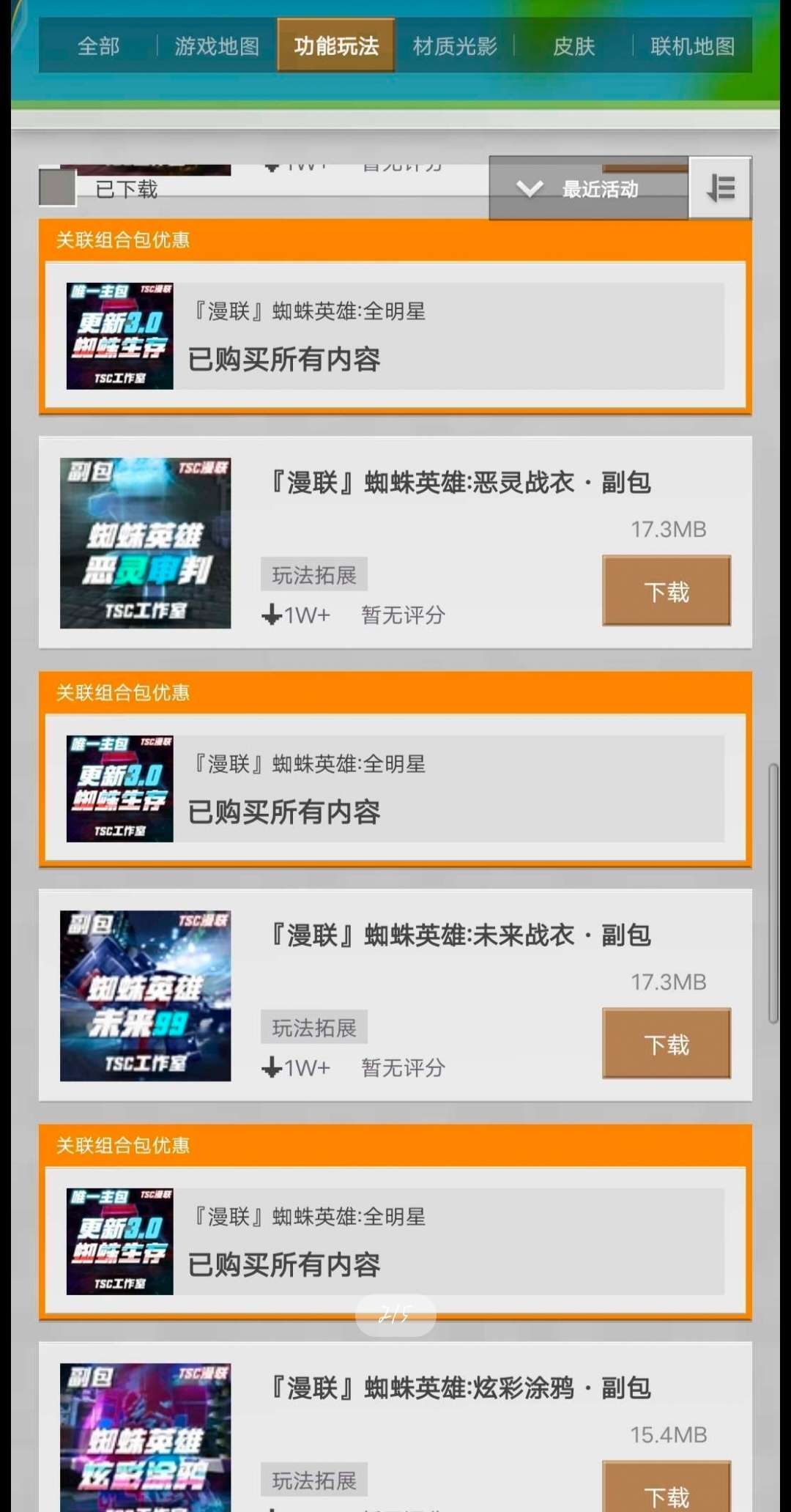Switch to the 皮肤 tab
The height and width of the screenshot is (1512, 791).
[573, 46]
